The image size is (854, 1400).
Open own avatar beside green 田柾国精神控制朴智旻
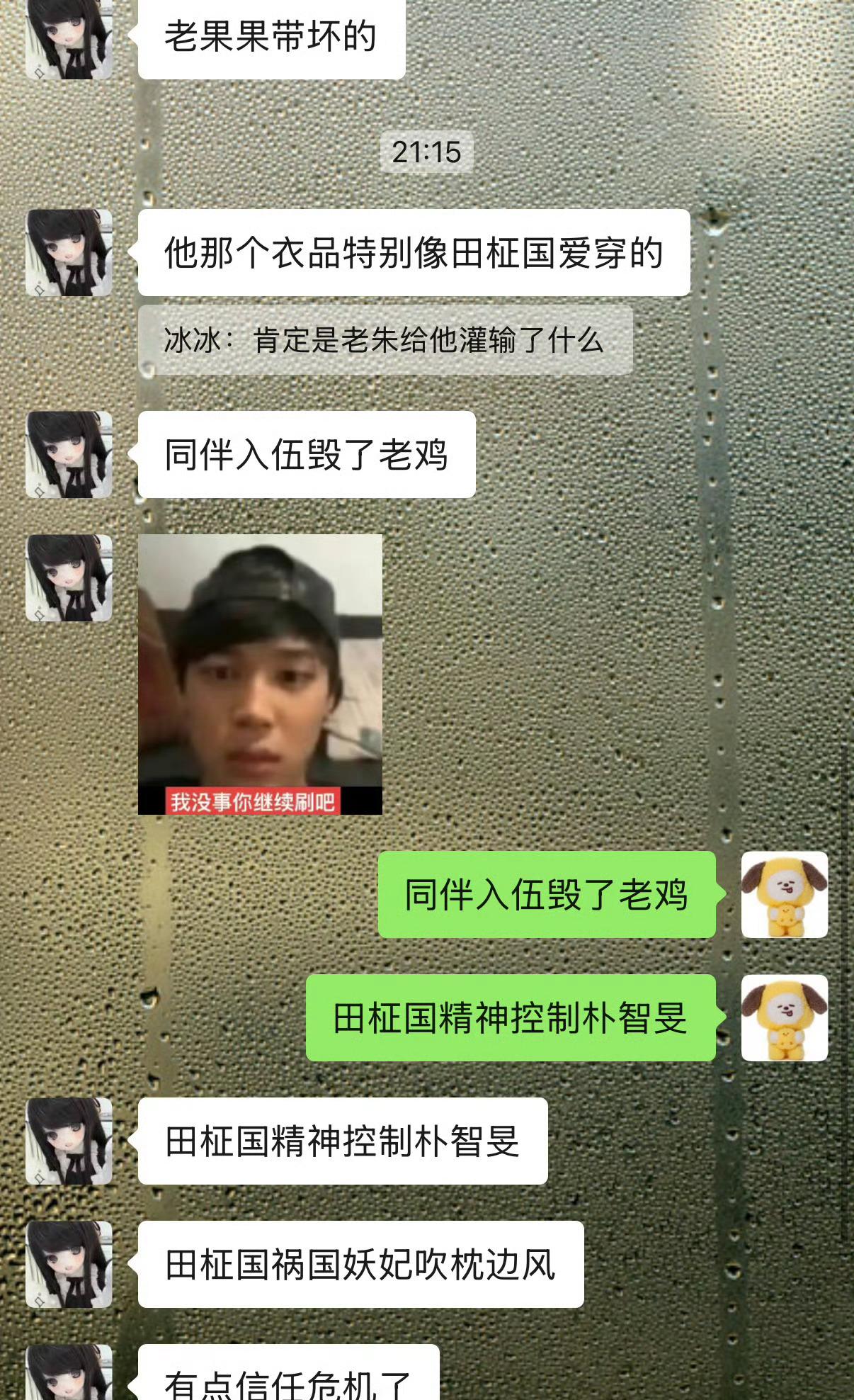pos(784,1018)
